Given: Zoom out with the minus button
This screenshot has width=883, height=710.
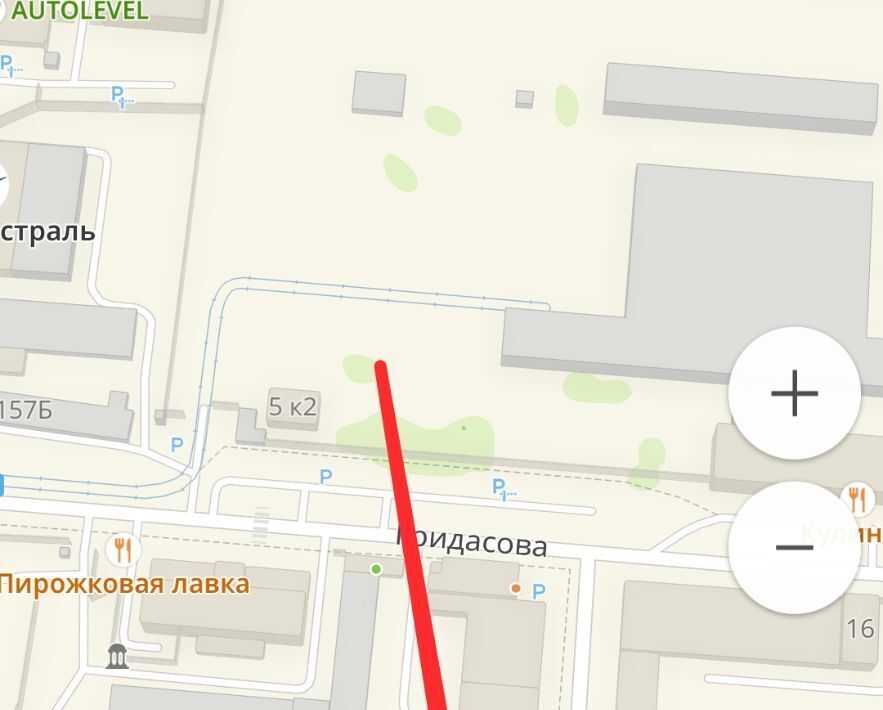Looking at the screenshot, I should (794, 546).
